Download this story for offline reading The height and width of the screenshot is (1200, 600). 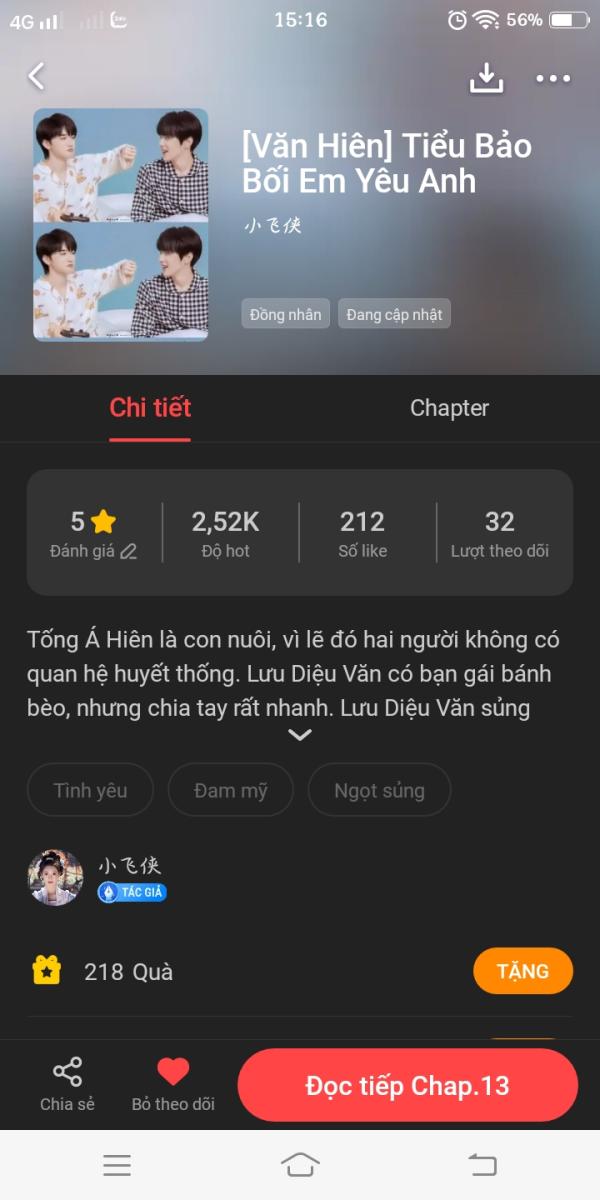pyautogui.click(x=486, y=78)
